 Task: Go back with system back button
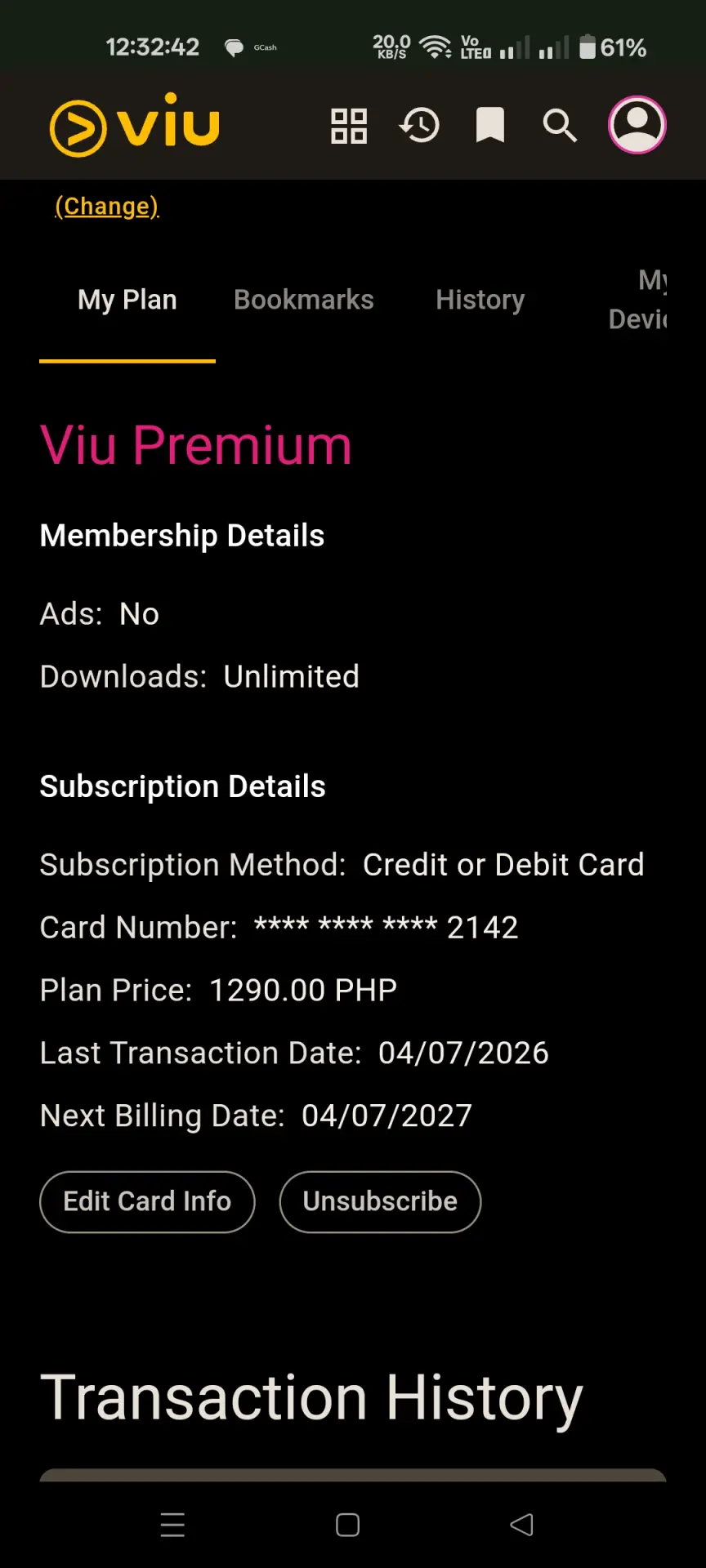click(x=521, y=1525)
